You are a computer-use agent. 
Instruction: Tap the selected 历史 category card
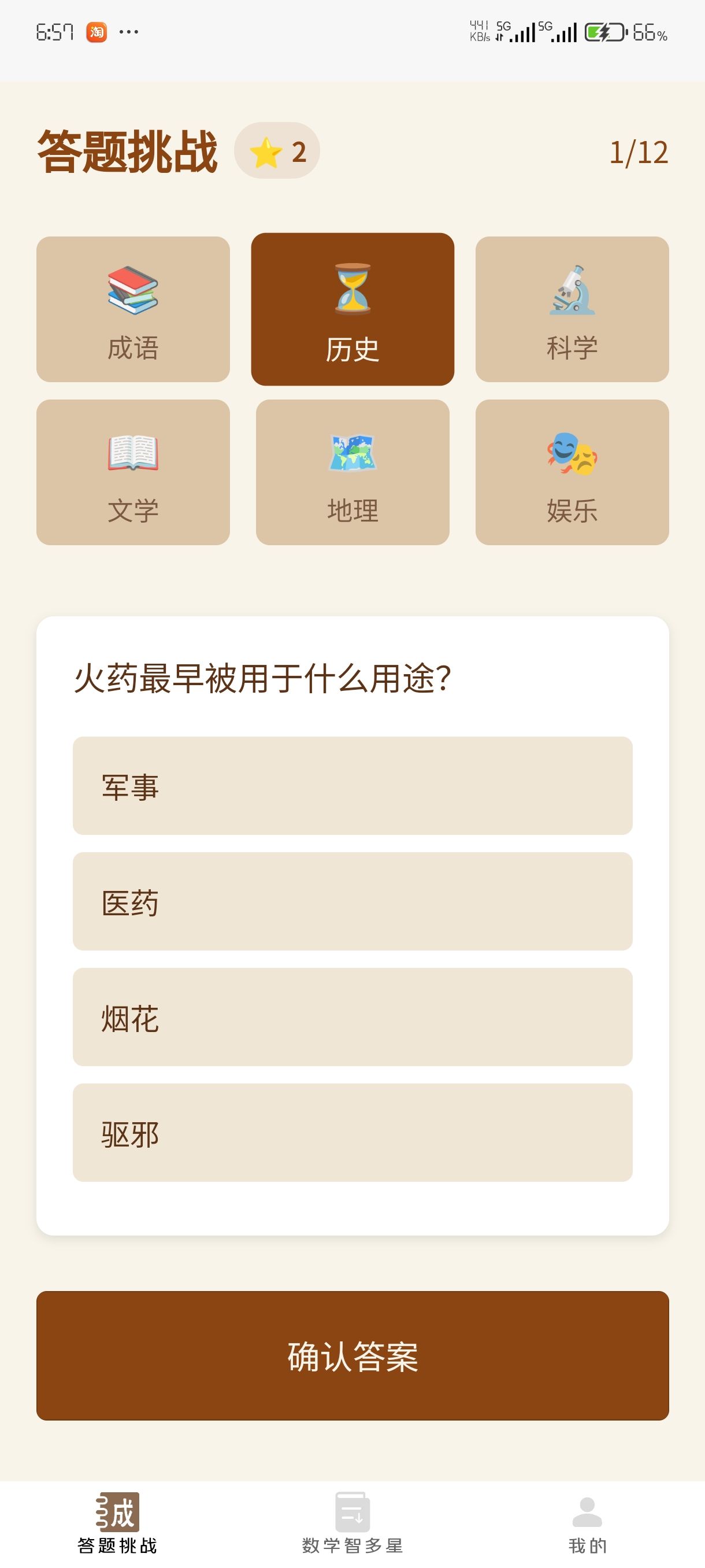pyautogui.click(x=352, y=309)
